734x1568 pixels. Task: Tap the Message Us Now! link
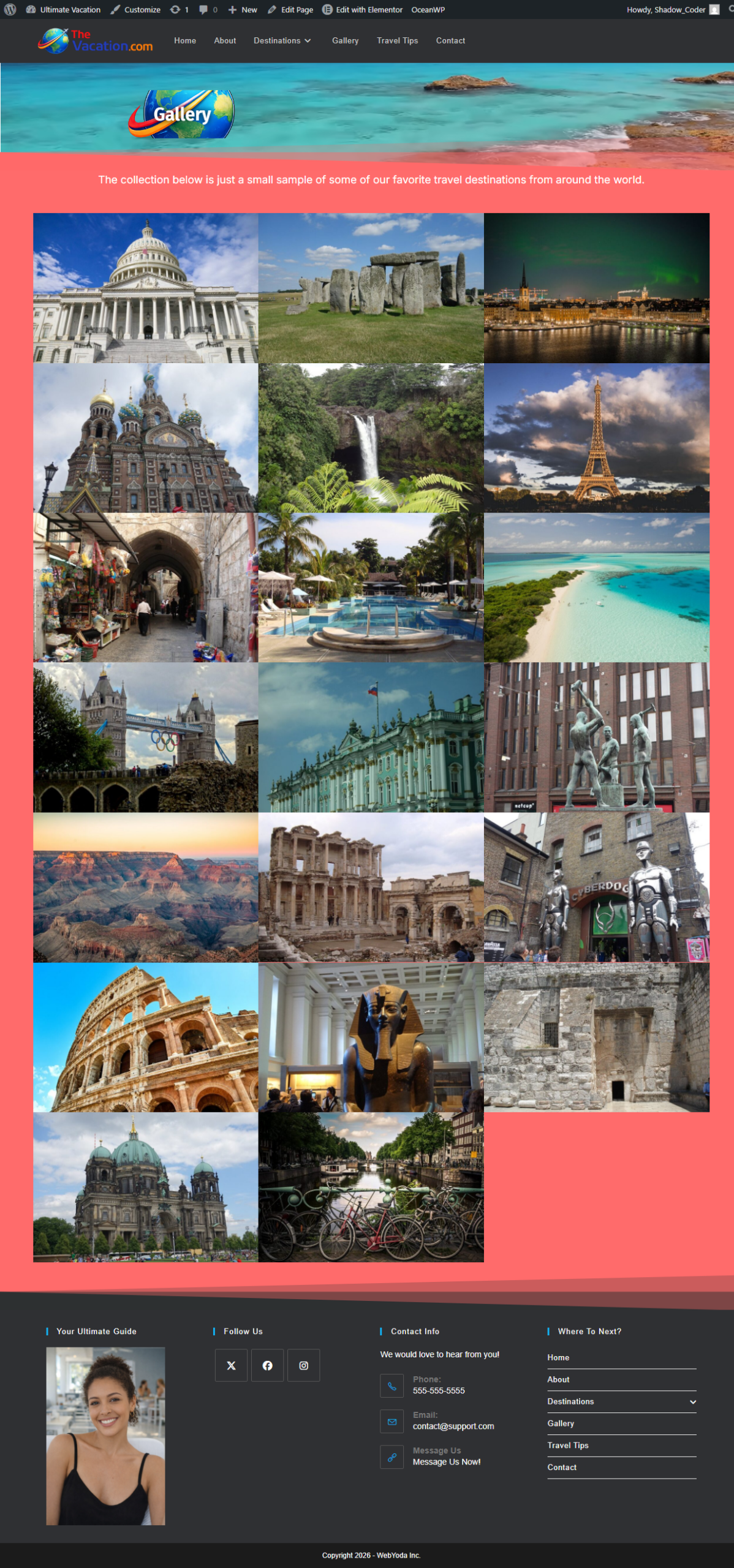point(446,1461)
